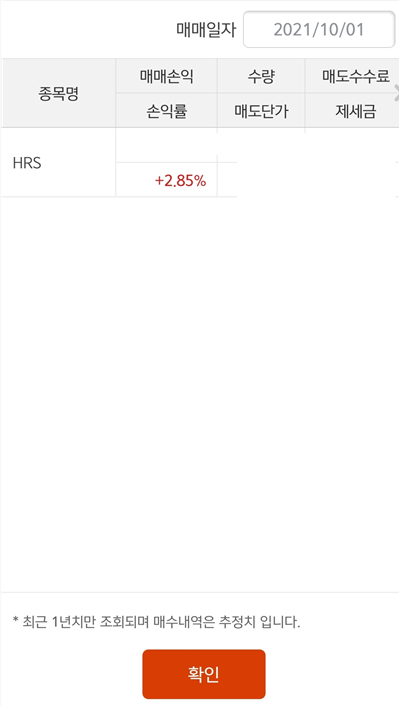Image resolution: width=399 pixels, height=706 pixels.
Task: Tap the orange 확인 button
Action: tap(204, 674)
